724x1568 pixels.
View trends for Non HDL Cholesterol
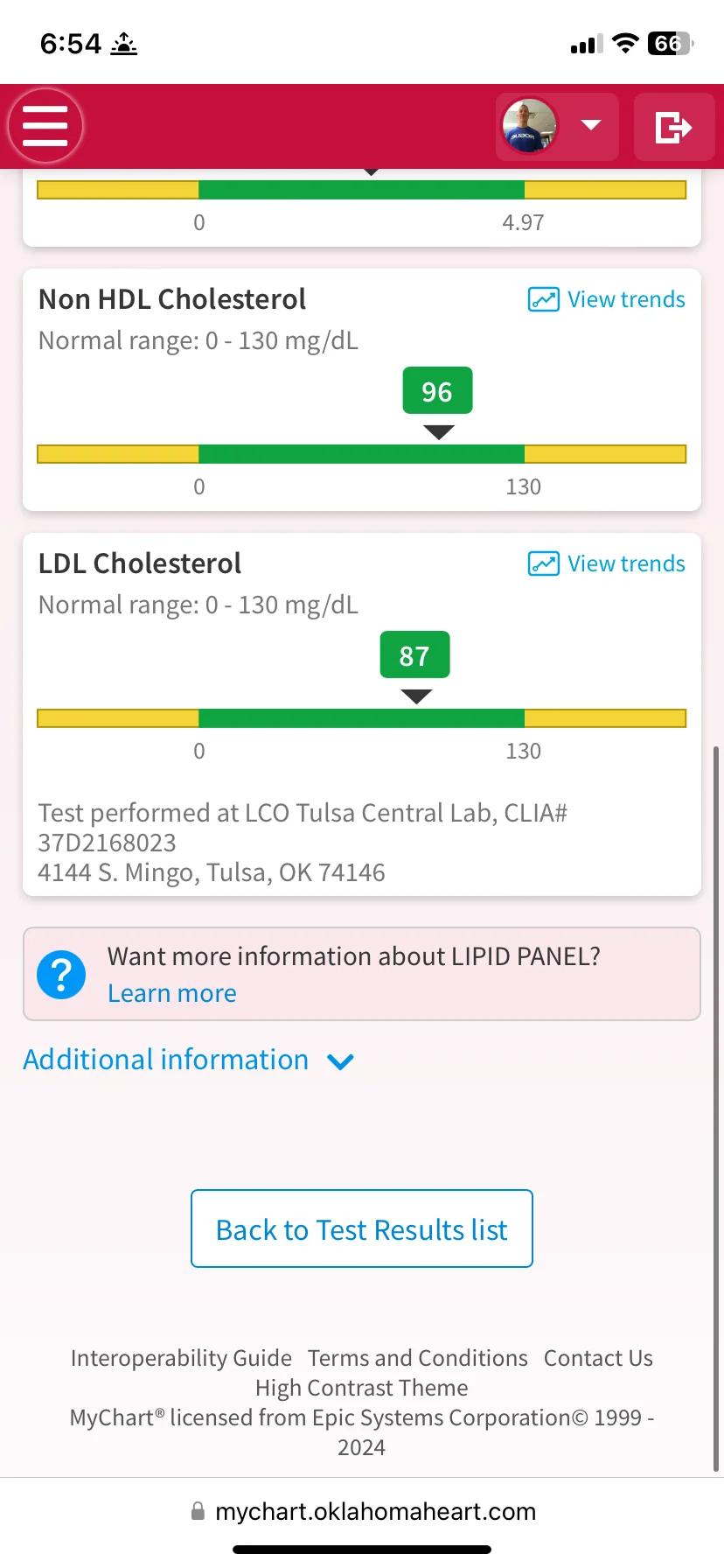point(607,299)
